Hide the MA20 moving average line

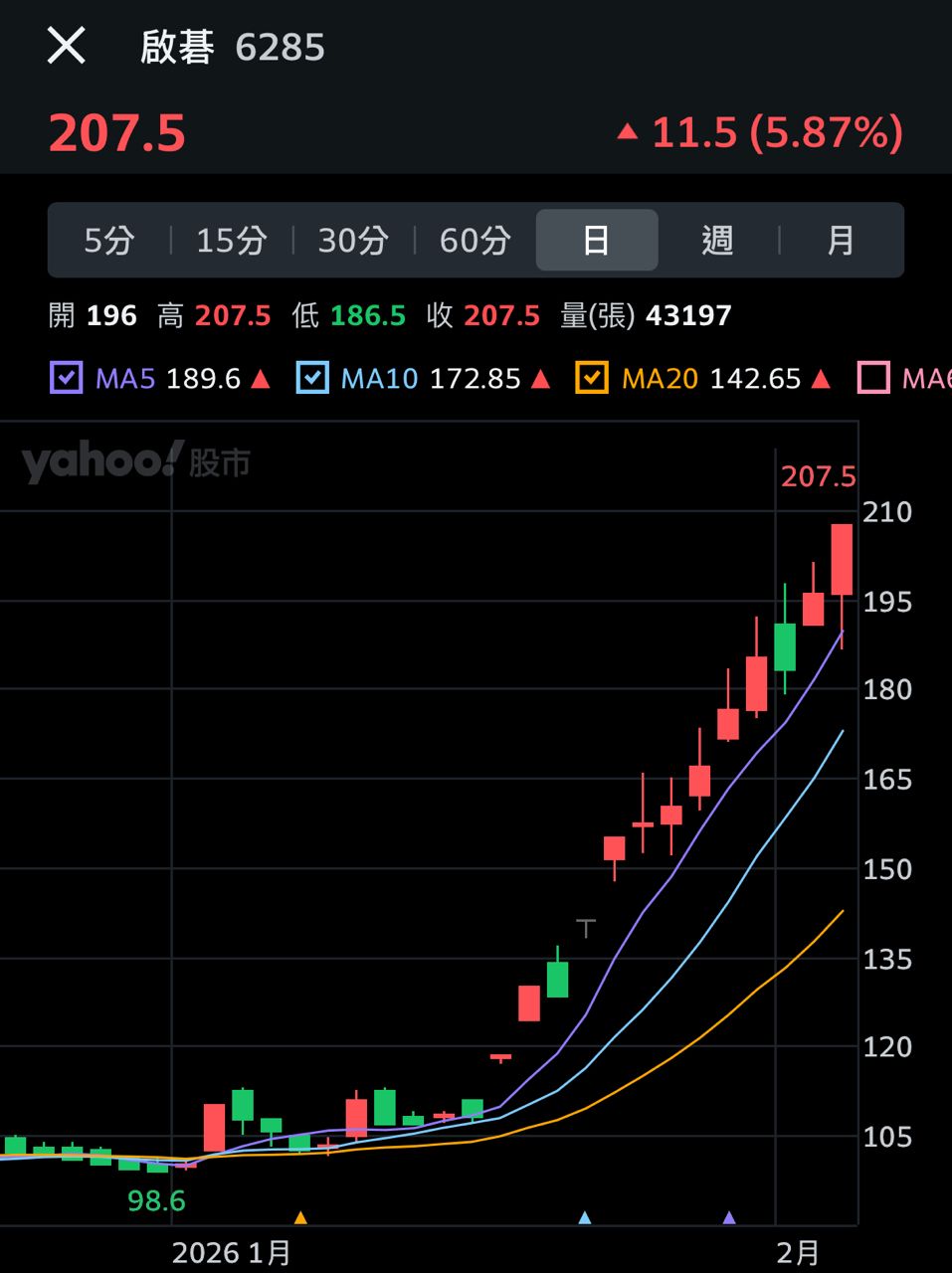[592, 378]
